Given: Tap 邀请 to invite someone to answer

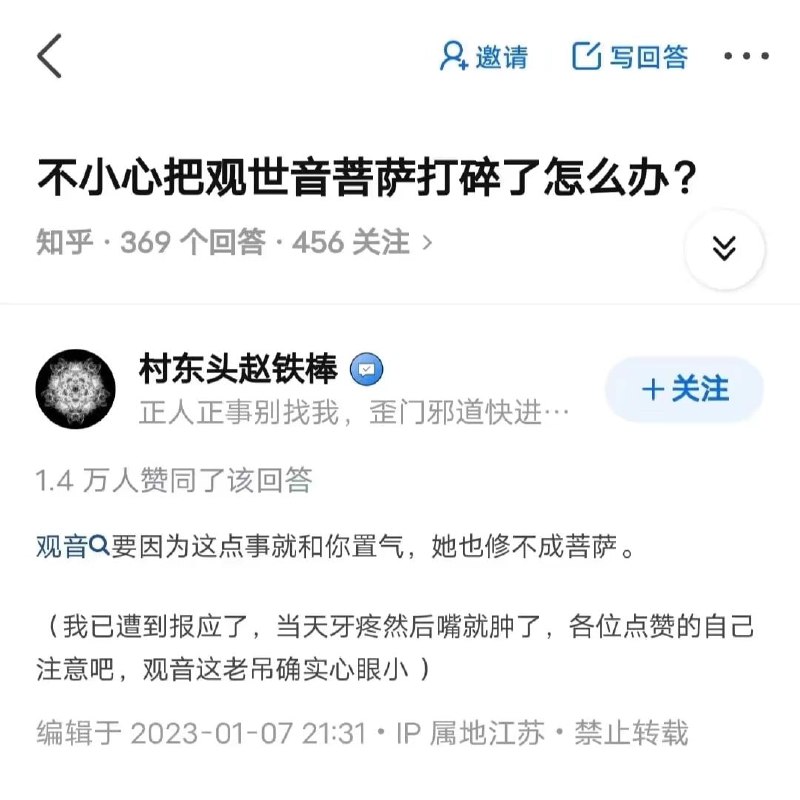Looking at the screenshot, I should coord(483,57).
